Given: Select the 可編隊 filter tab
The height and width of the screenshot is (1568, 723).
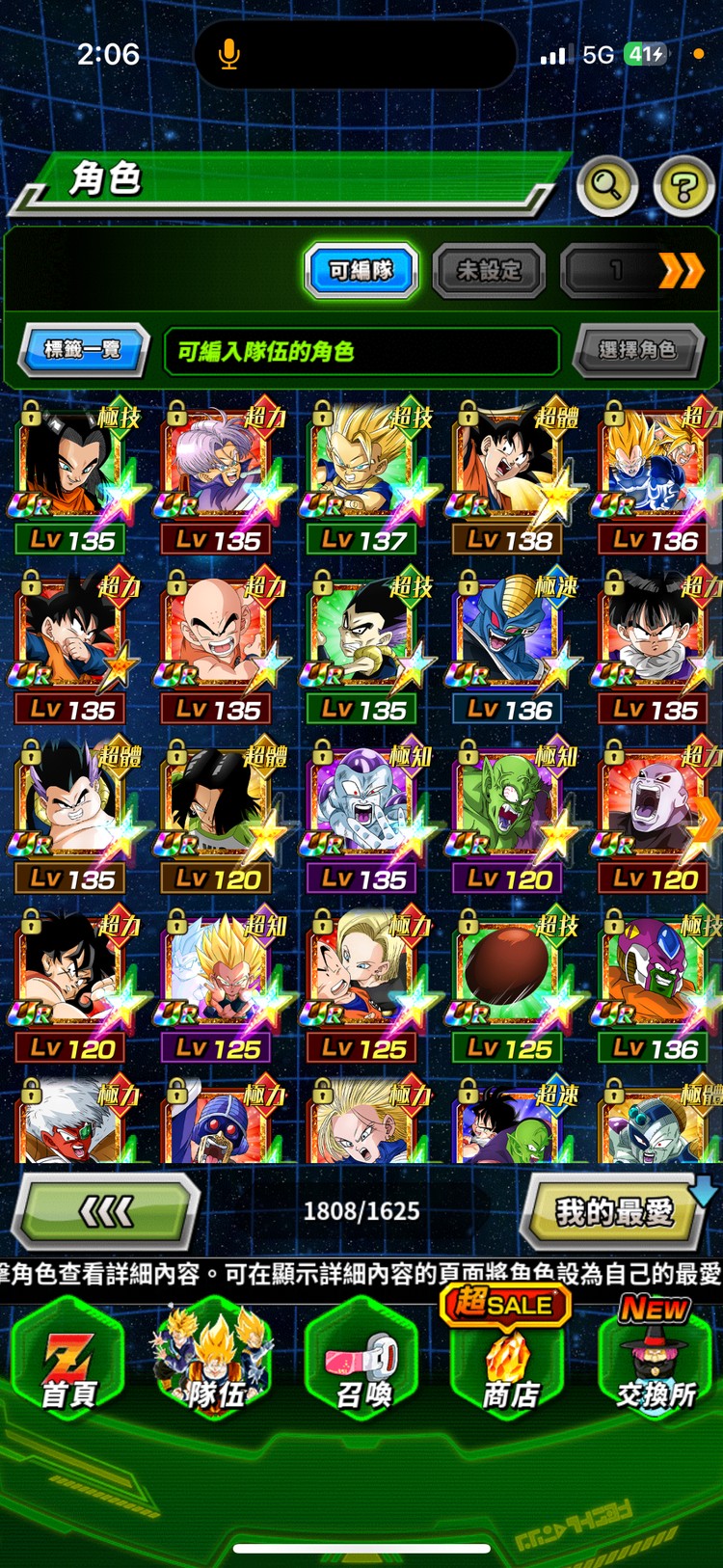Looking at the screenshot, I should point(361,271).
